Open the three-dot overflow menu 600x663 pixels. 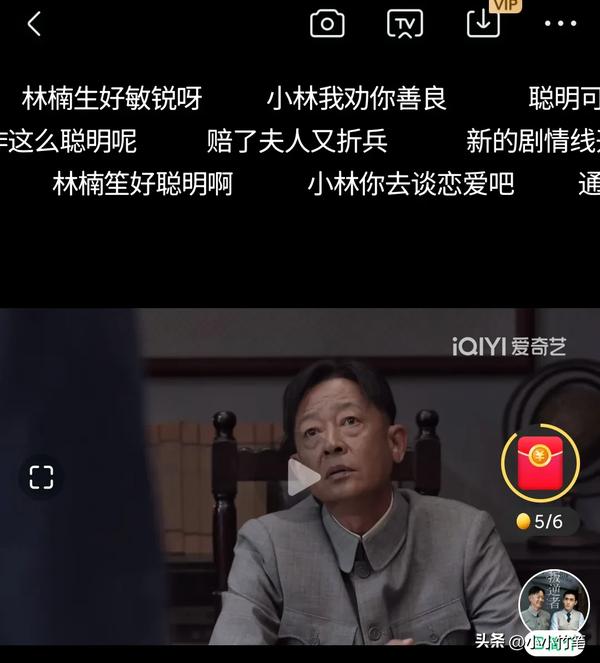(560, 24)
